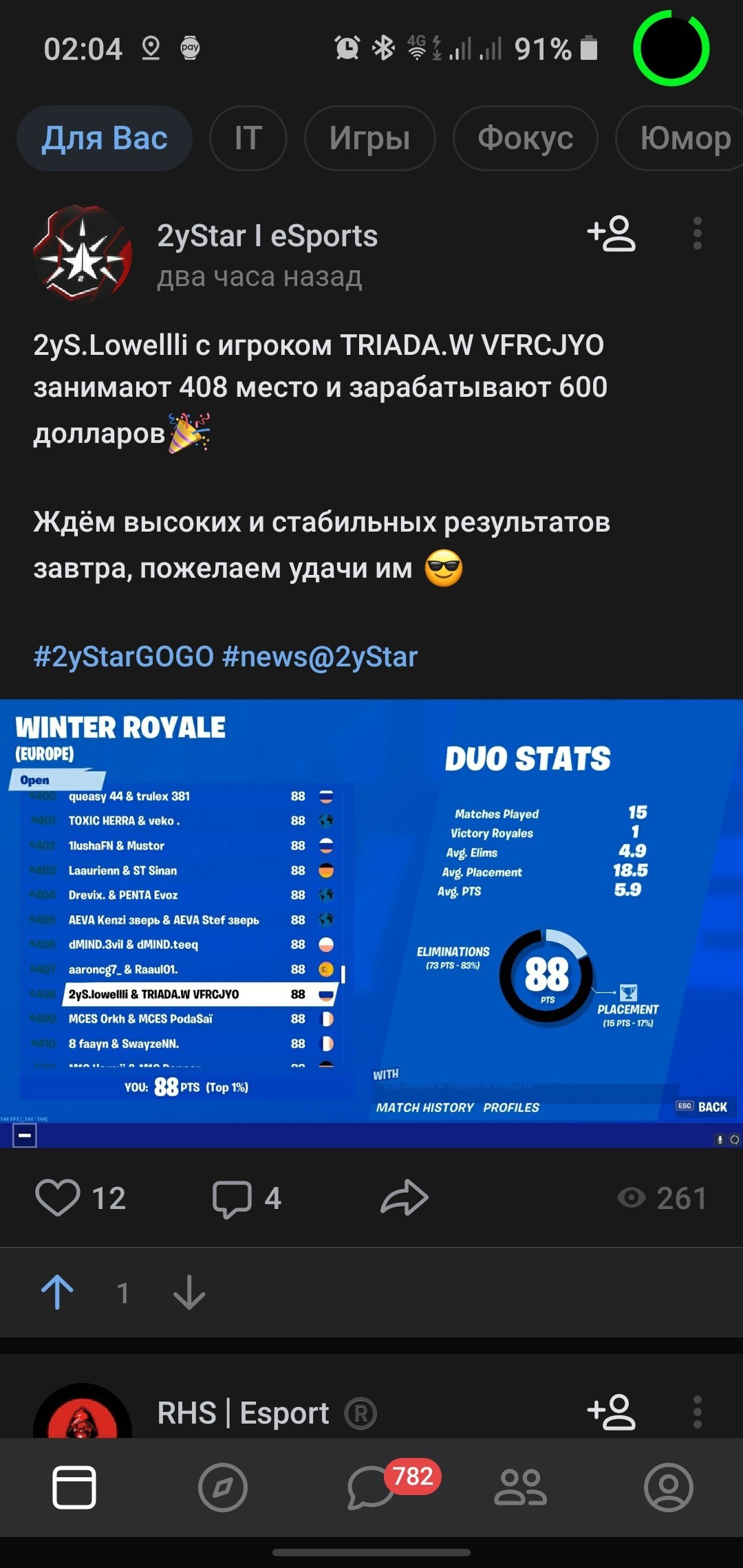
Task: Subscribe to 2yStar I eSports
Action: (x=612, y=234)
